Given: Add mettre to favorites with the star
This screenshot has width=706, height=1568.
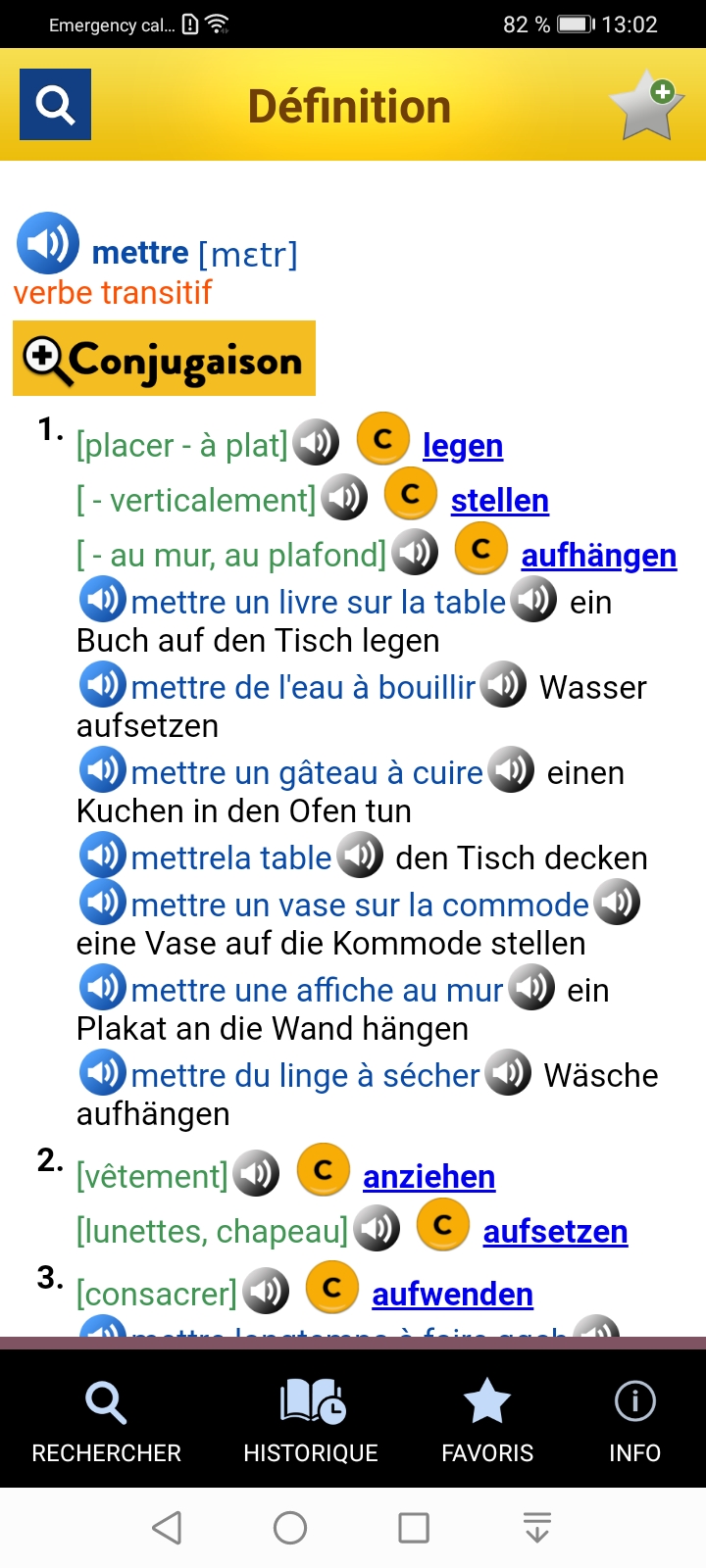Looking at the screenshot, I should pos(645,106).
